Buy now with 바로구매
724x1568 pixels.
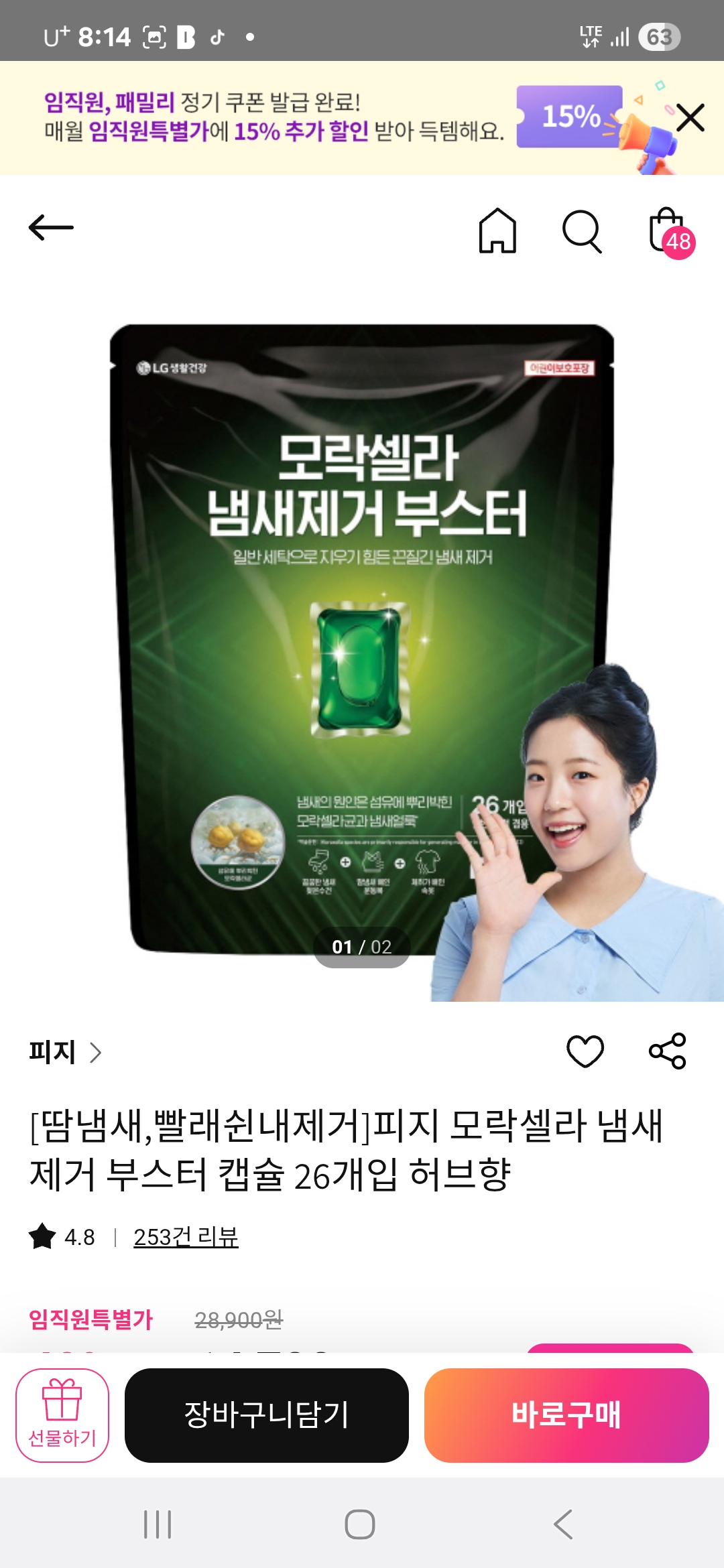pyautogui.click(x=566, y=1415)
